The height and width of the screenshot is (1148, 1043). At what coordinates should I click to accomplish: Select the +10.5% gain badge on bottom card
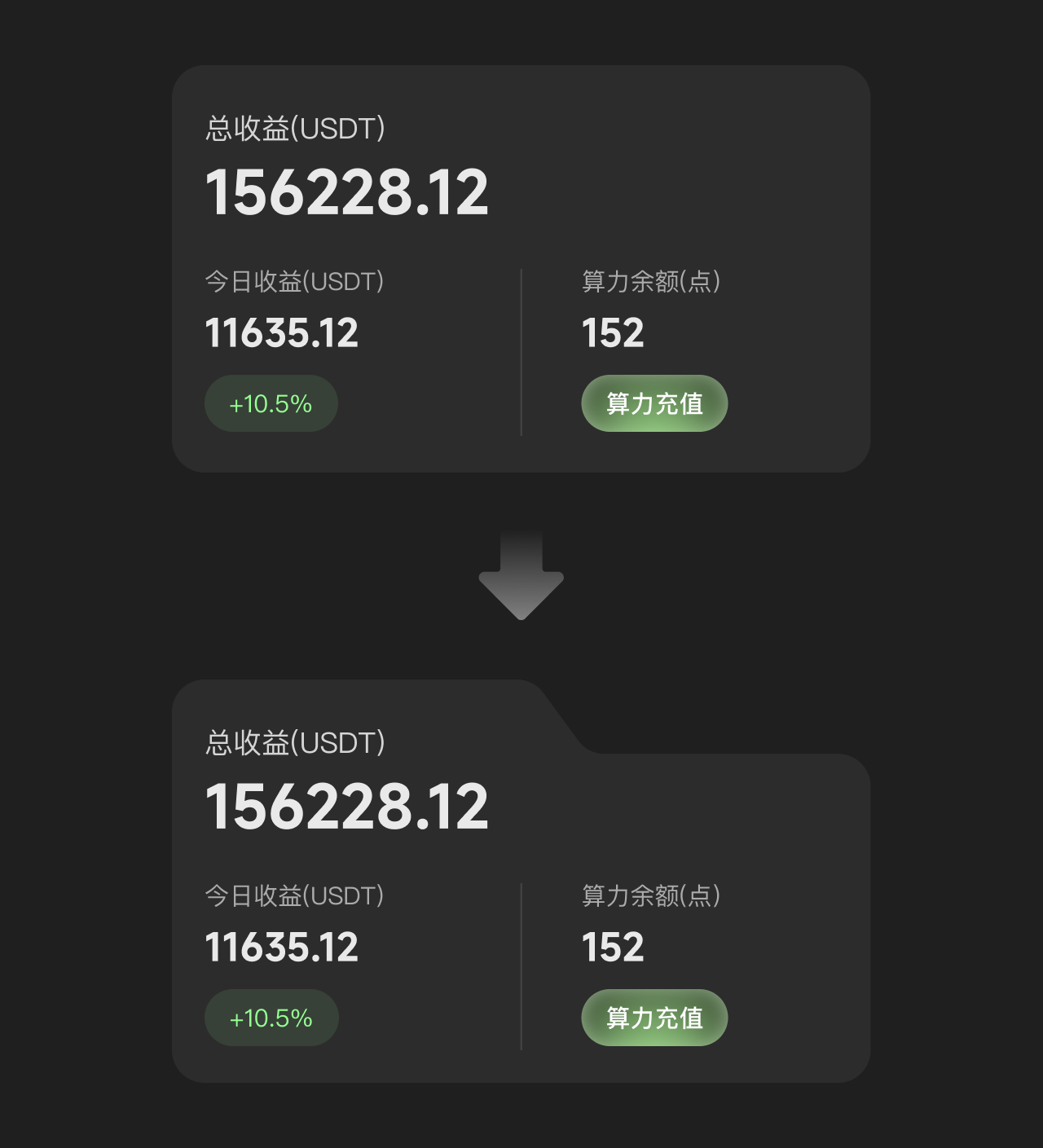pos(271,1017)
